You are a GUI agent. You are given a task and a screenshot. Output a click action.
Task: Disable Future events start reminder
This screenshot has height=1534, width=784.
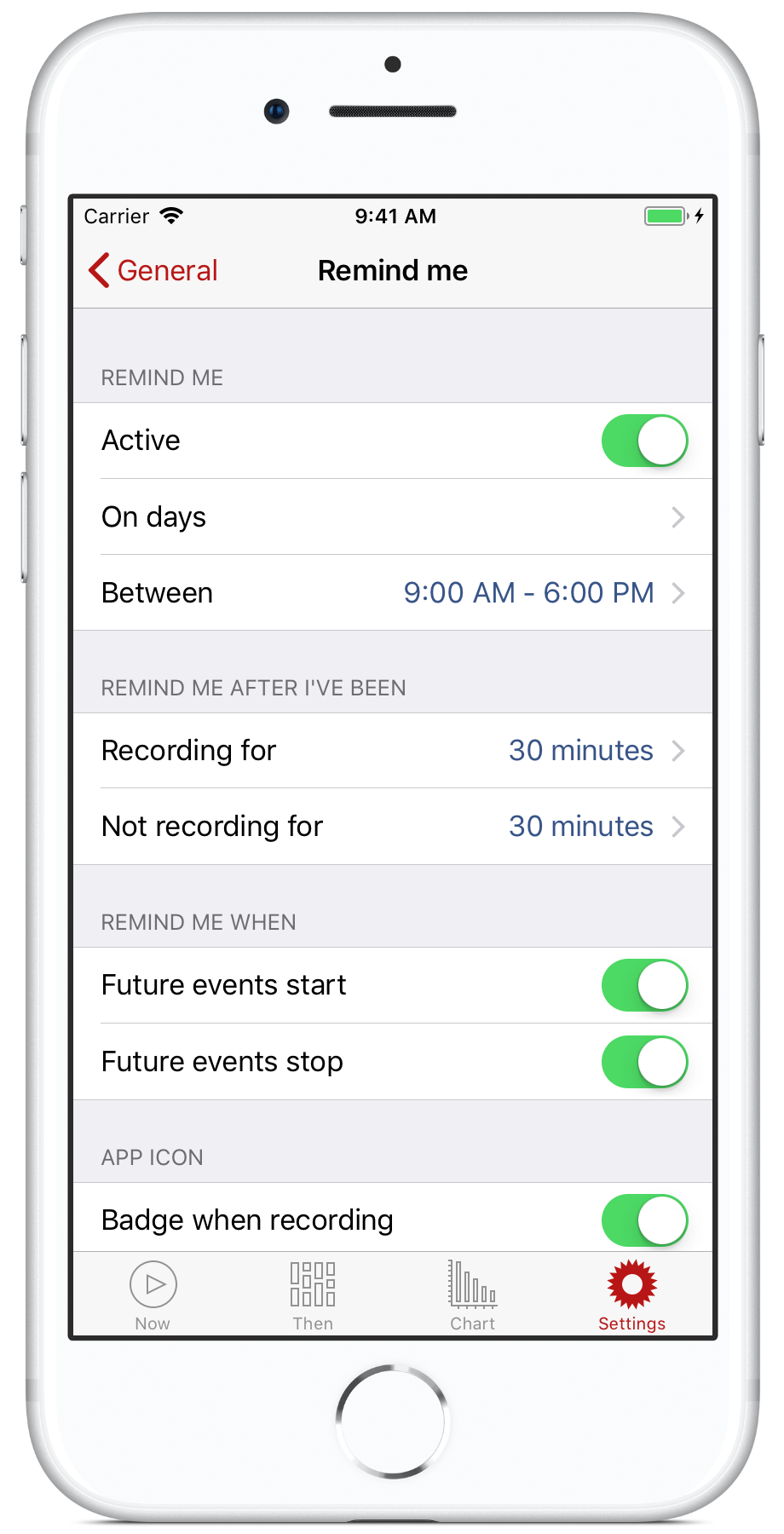coord(645,985)
